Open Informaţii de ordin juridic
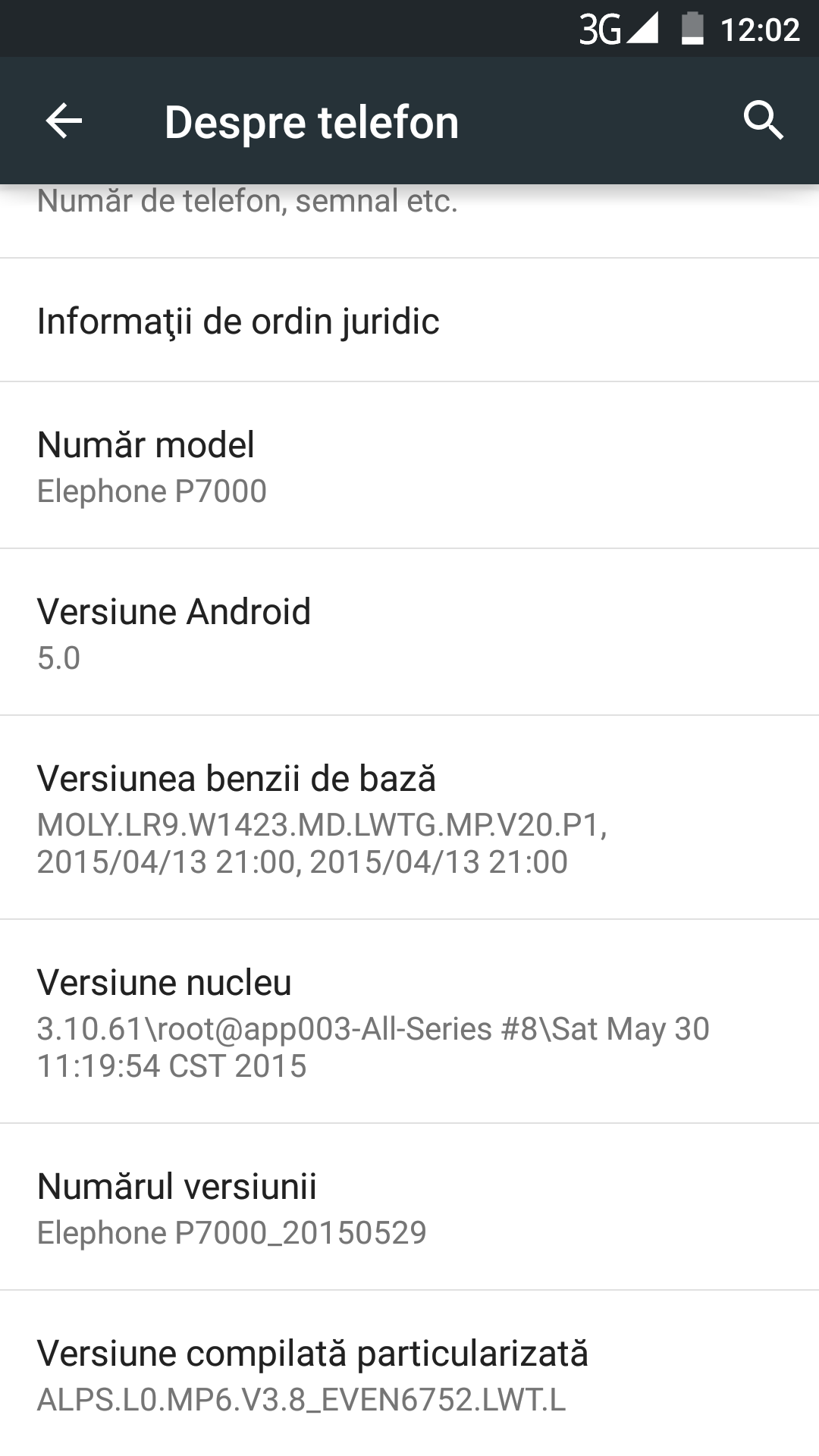This screenshot has height=1456, width=819. pos(409,321)
